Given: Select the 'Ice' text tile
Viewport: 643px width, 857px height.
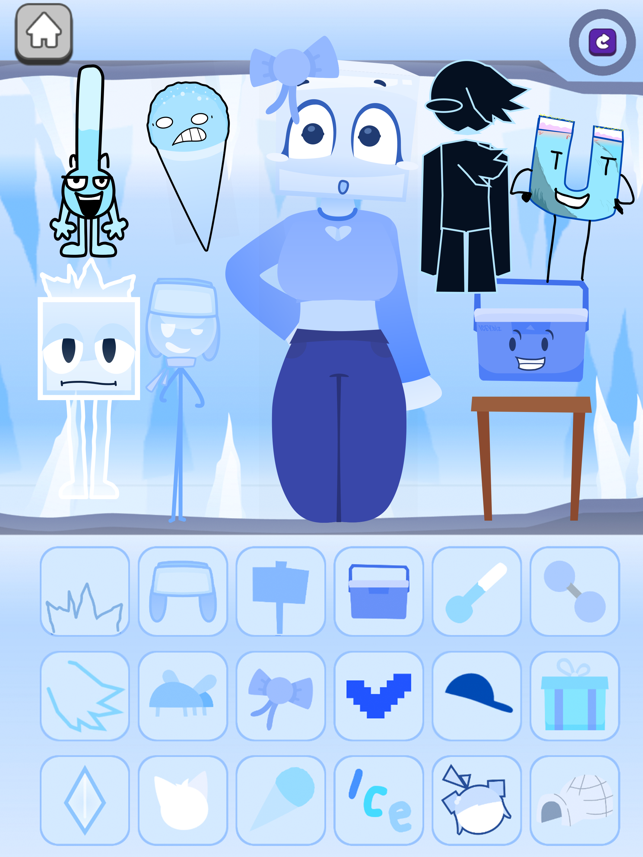Looking at the screenshot, I should click(379, 800).
